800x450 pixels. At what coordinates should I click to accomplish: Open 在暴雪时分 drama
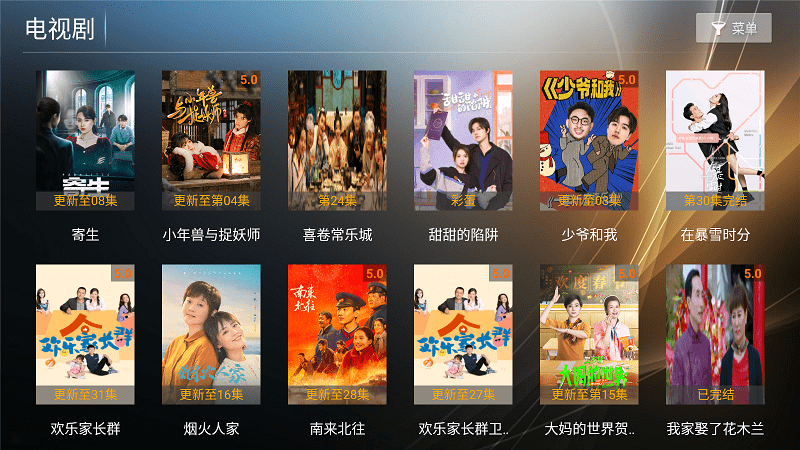click(715, 140)
